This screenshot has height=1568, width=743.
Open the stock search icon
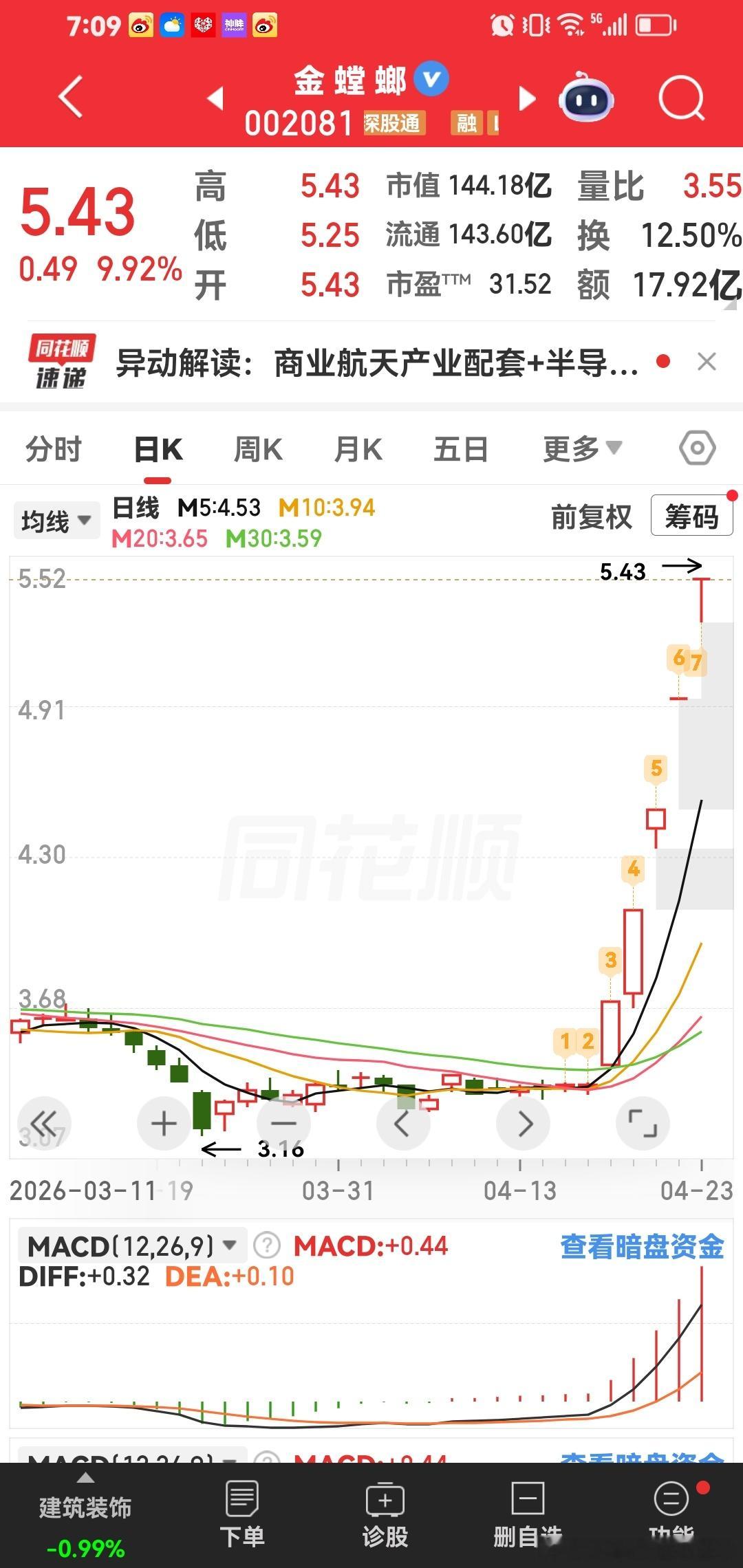tap(681, 98)
